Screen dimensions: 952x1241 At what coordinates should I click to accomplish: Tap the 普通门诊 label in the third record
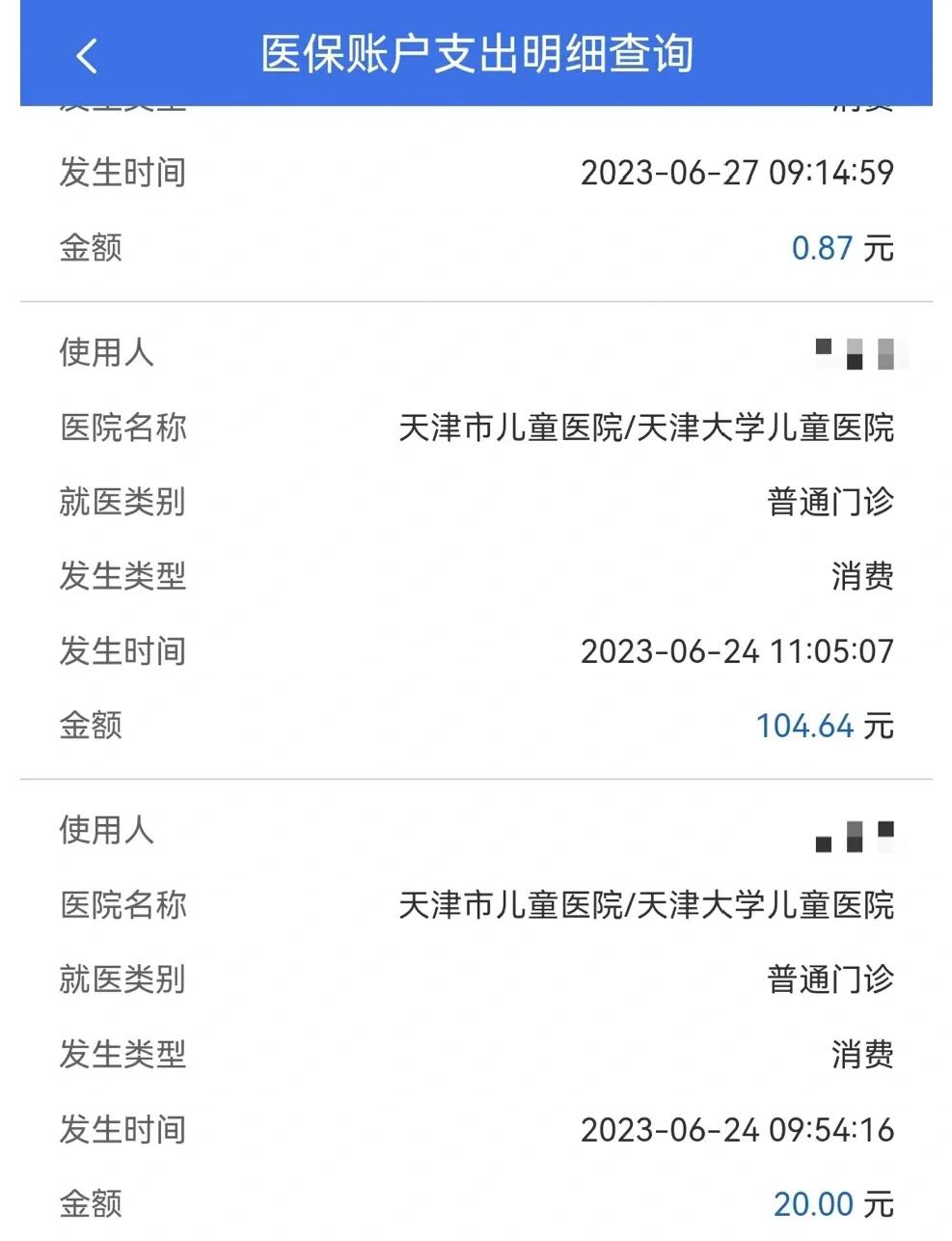[x=831, y=979]
